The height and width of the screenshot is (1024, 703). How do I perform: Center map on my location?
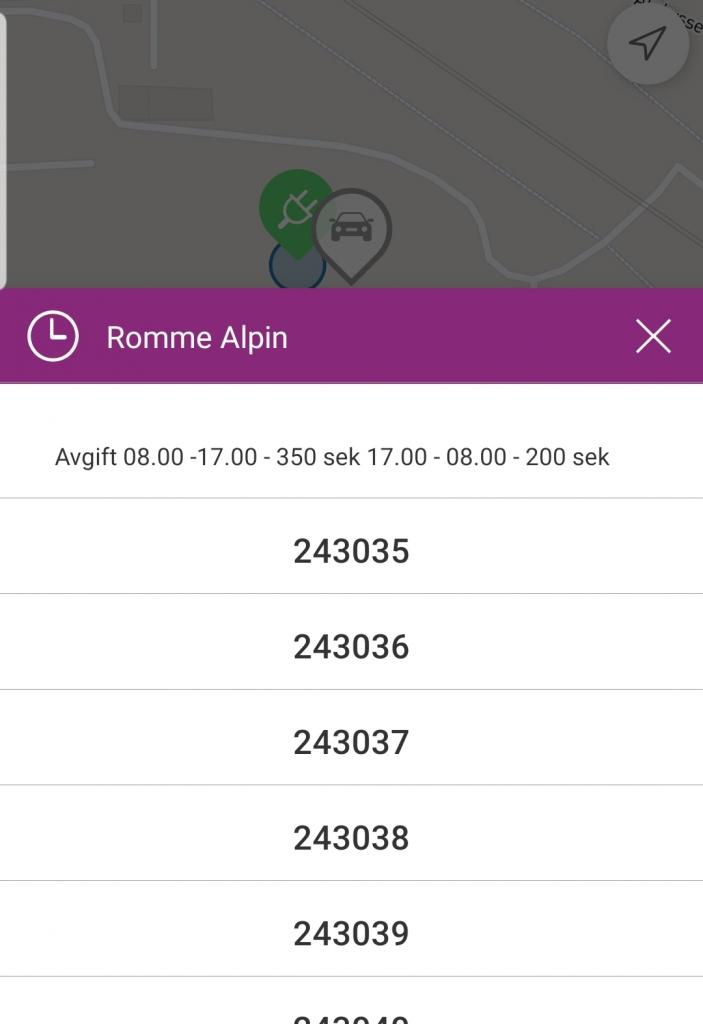point(648,43)
